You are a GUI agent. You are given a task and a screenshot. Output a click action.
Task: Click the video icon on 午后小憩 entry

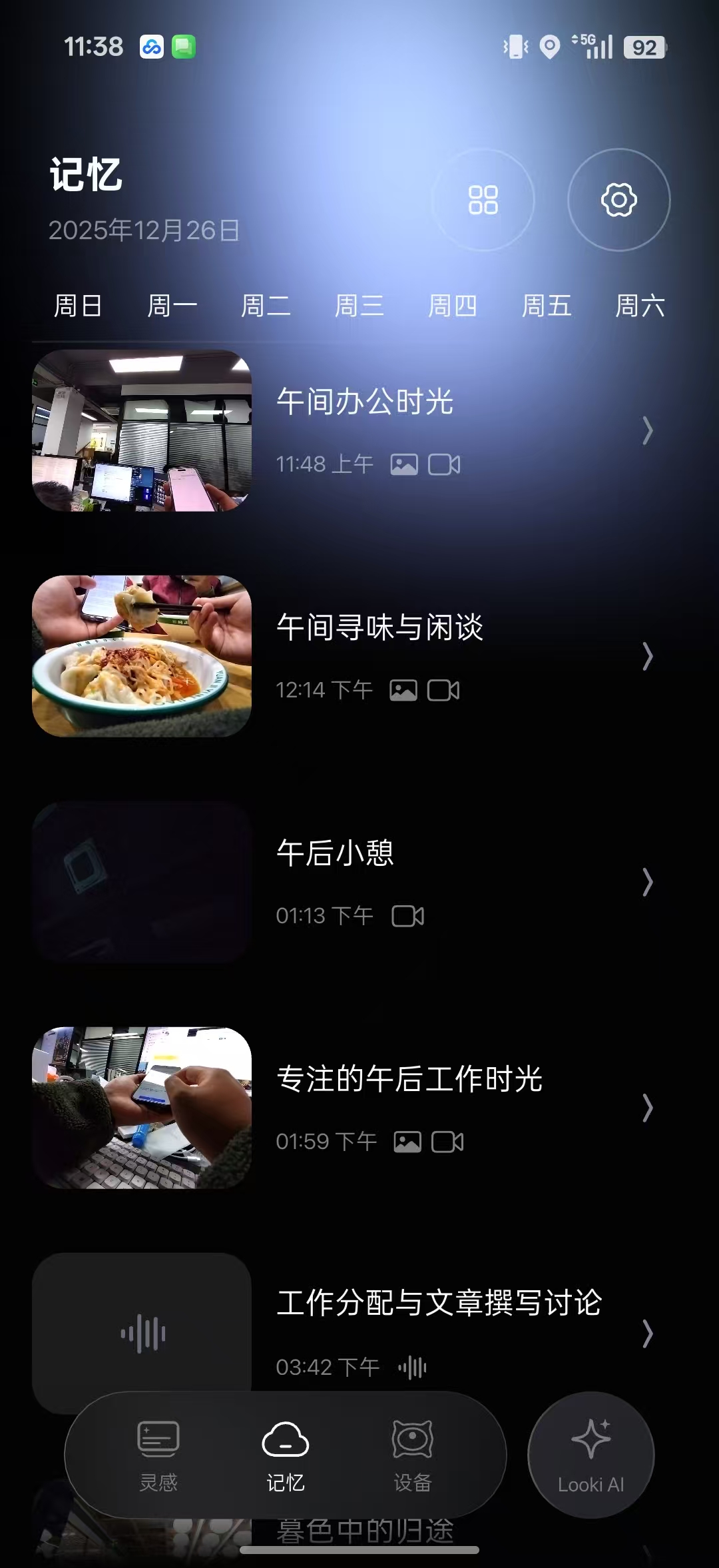[409, 915]
